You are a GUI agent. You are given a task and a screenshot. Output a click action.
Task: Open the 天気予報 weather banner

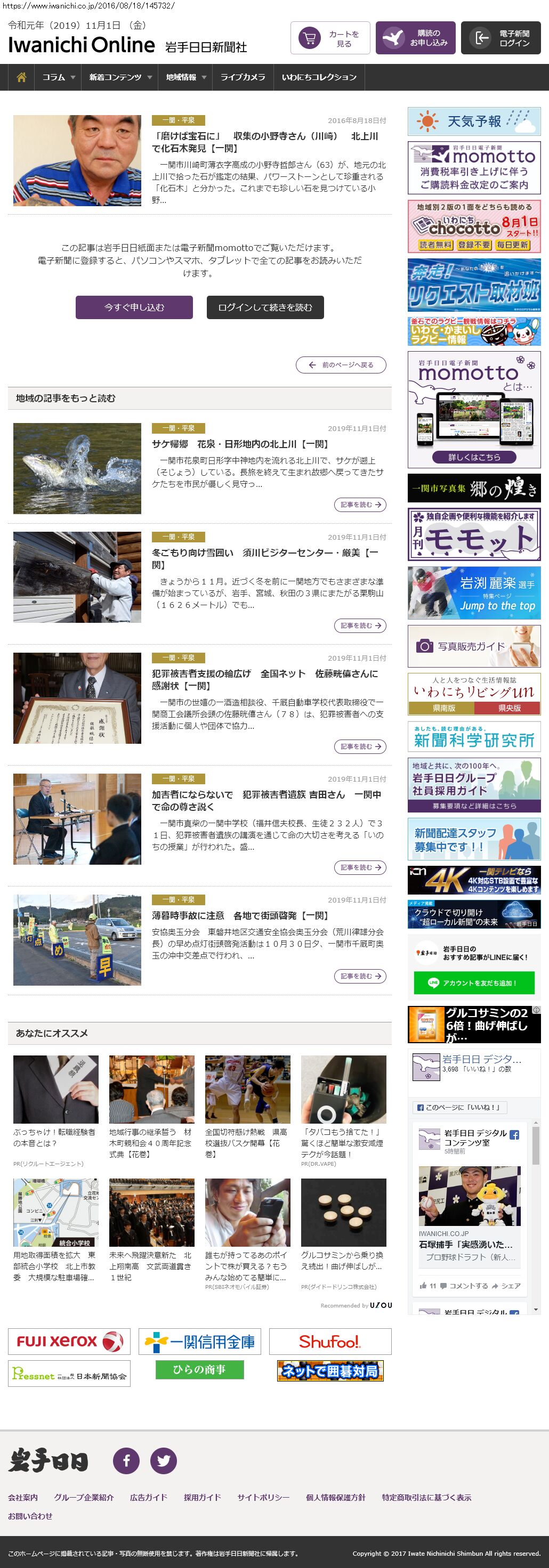click(473, 121)
